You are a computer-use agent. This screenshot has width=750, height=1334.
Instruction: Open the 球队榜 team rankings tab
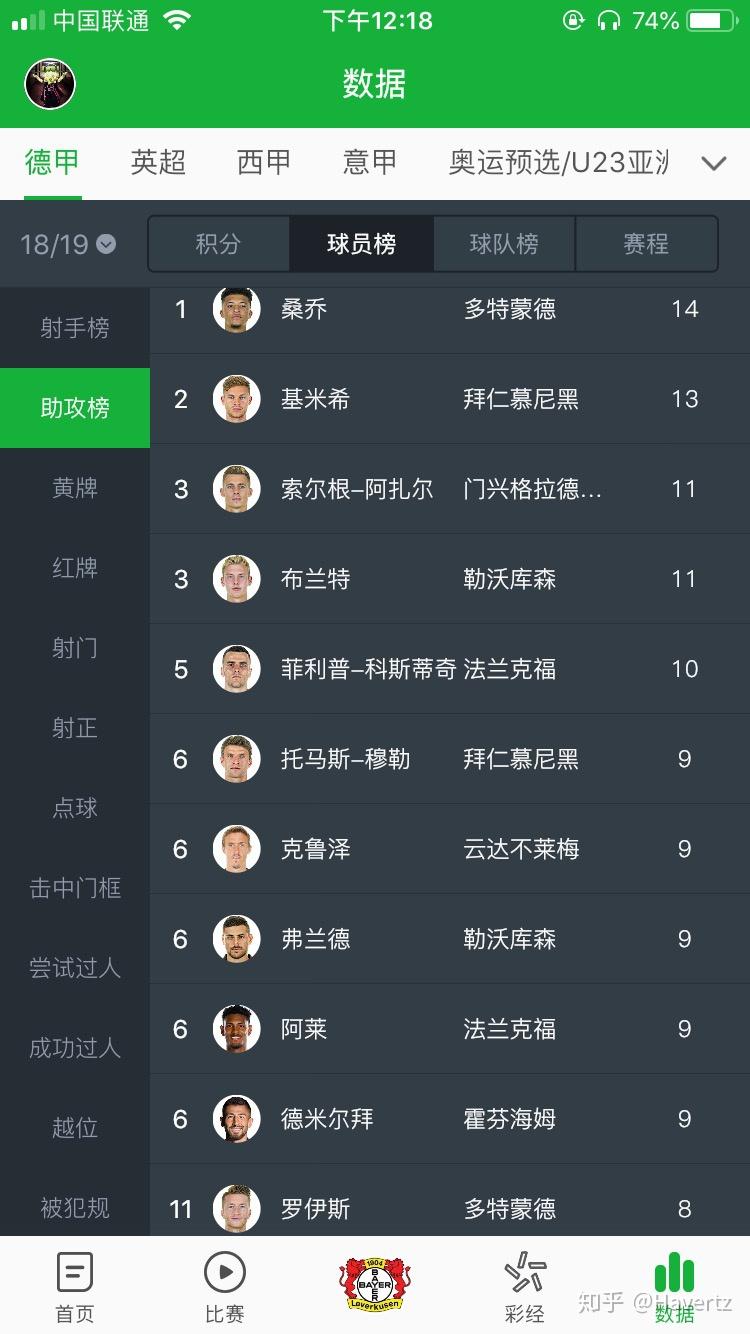point(504,244)
